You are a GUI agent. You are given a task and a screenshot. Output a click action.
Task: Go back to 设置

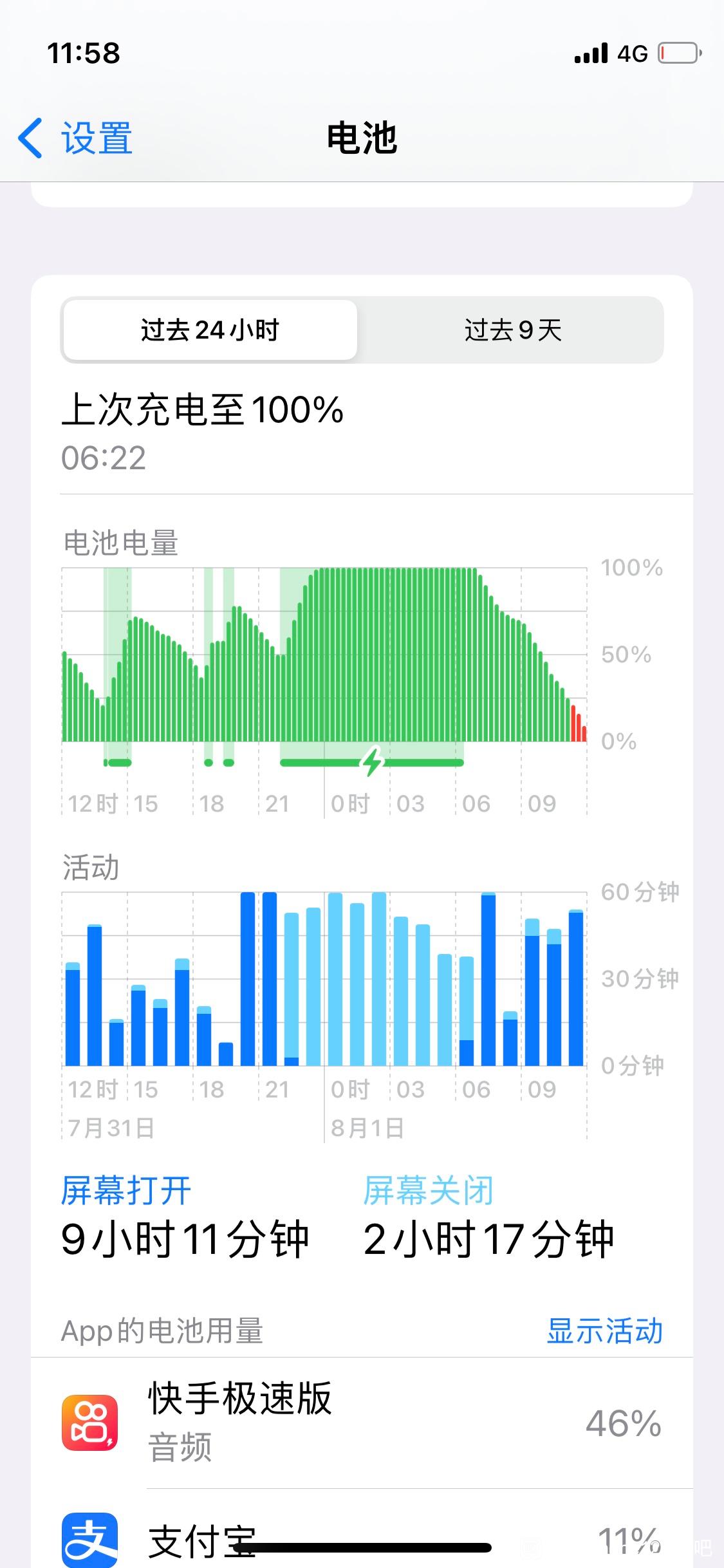(75, 138)
